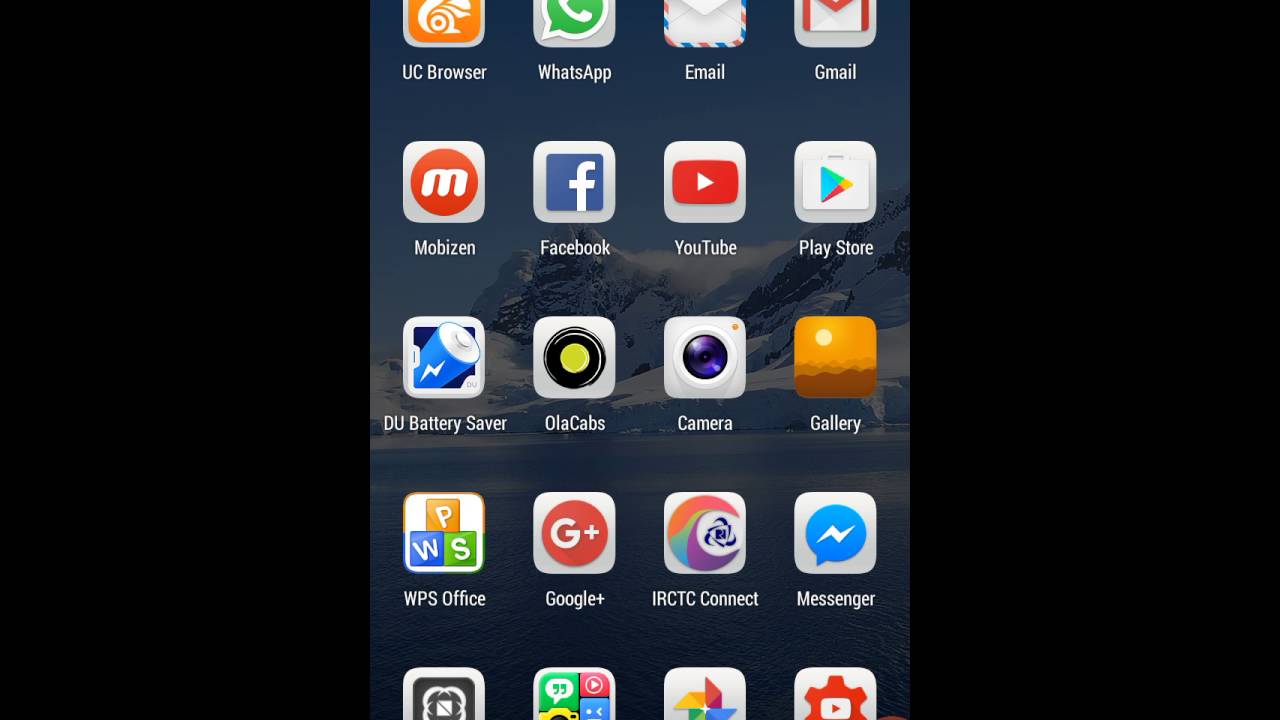
Task: Open DU Battery Saver
Action: (444, 358)
